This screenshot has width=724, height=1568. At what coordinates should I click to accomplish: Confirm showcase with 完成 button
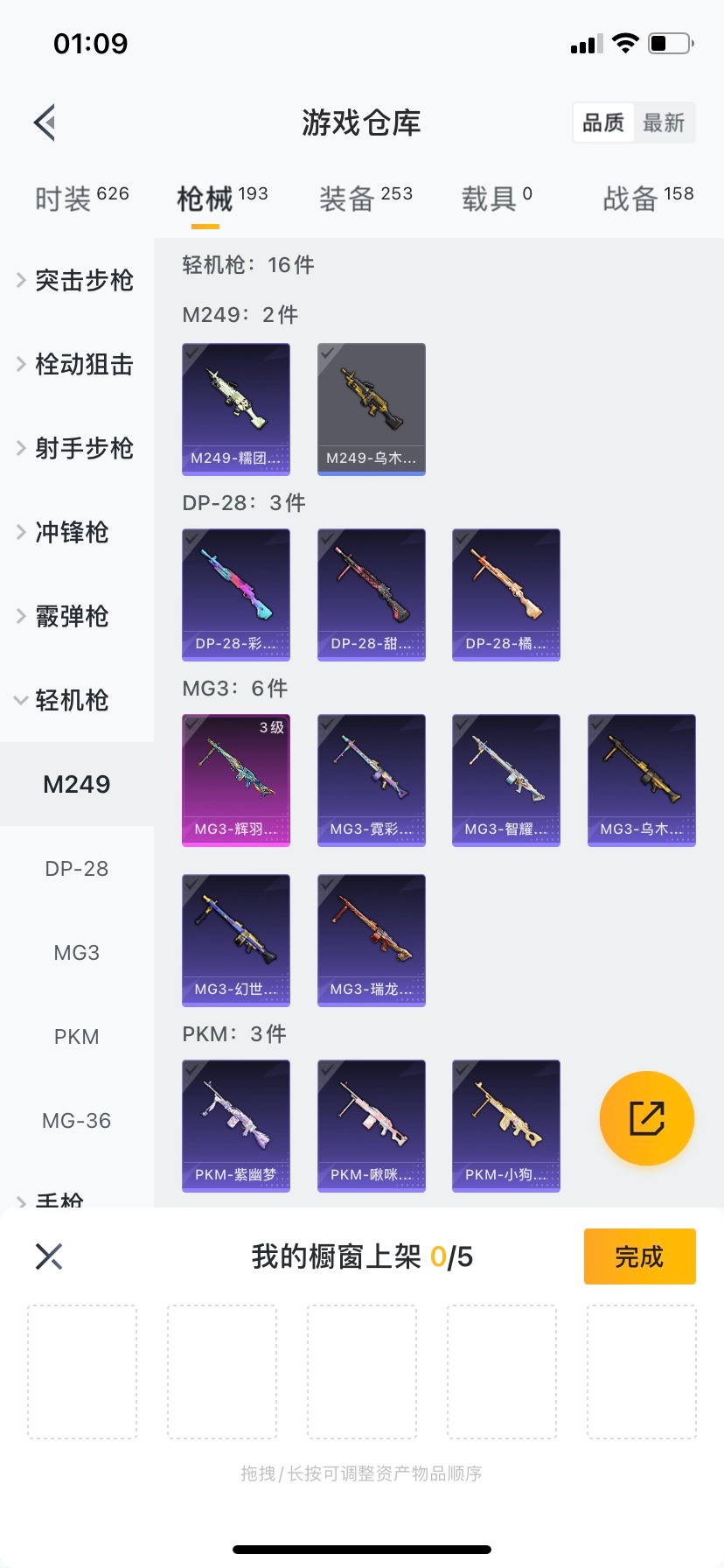coord(639,1256)
